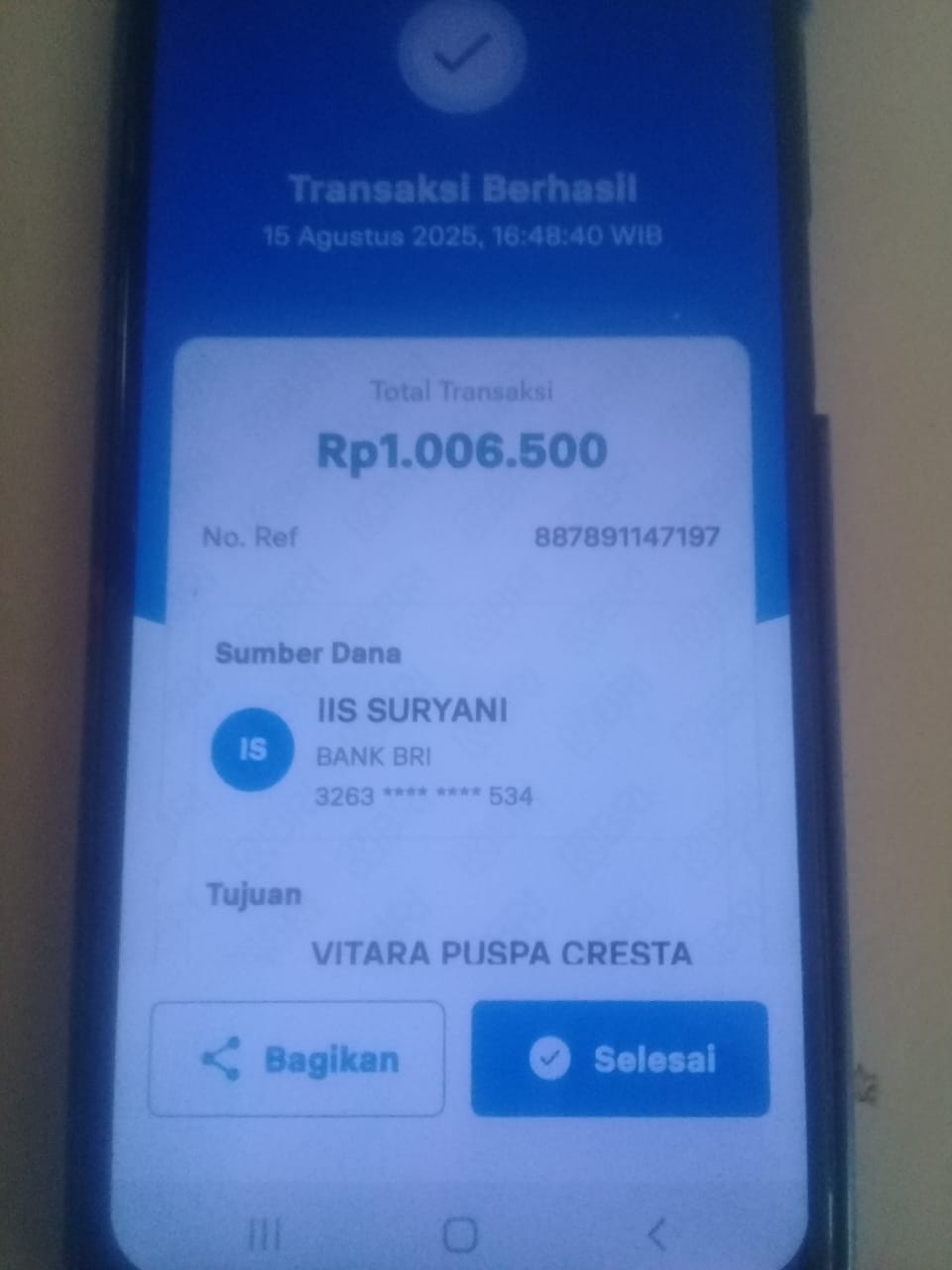Tap the Tujuan section header
952x1270 pixels.
253,893
